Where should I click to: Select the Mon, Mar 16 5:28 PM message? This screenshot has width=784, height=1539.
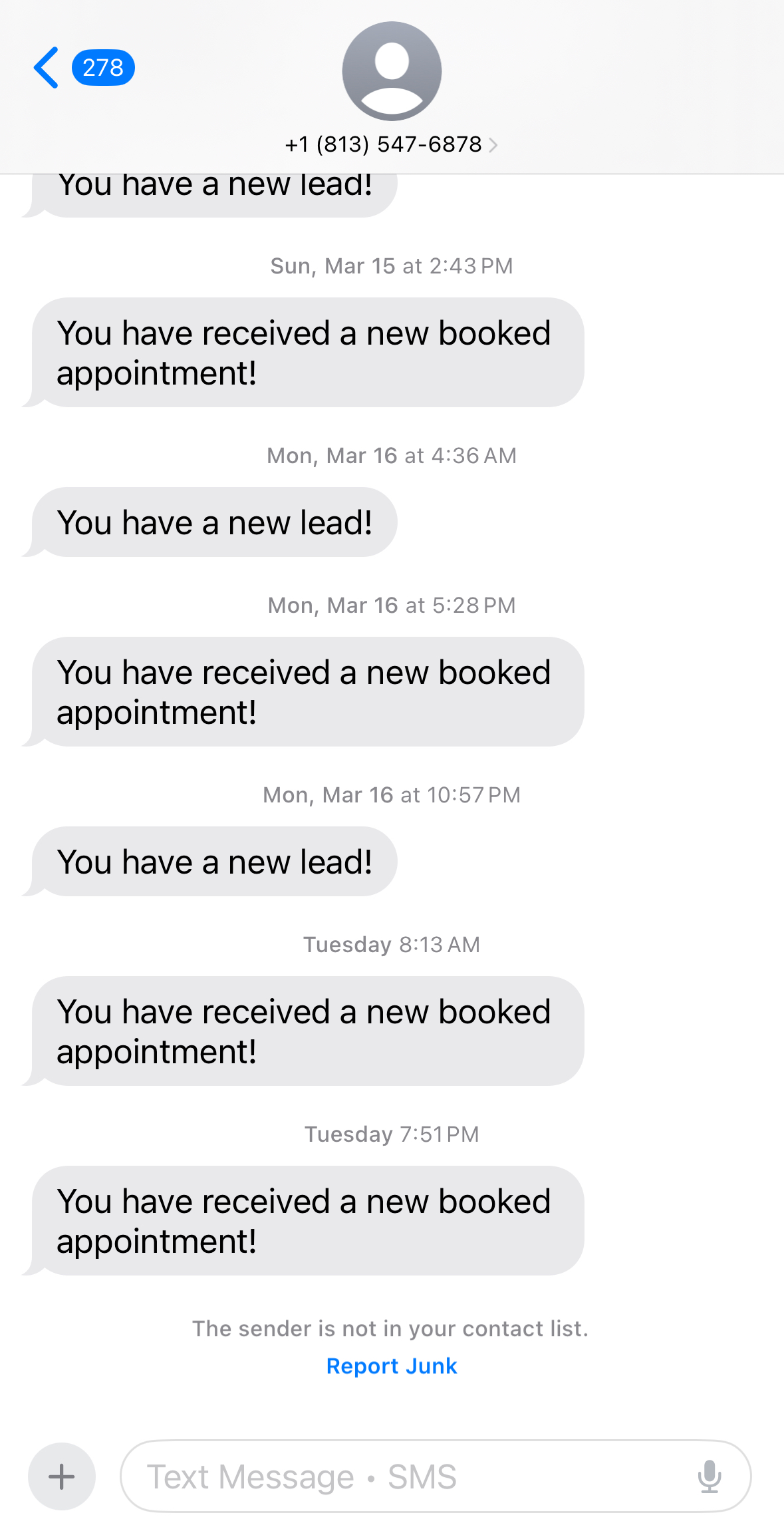(306, 692)
